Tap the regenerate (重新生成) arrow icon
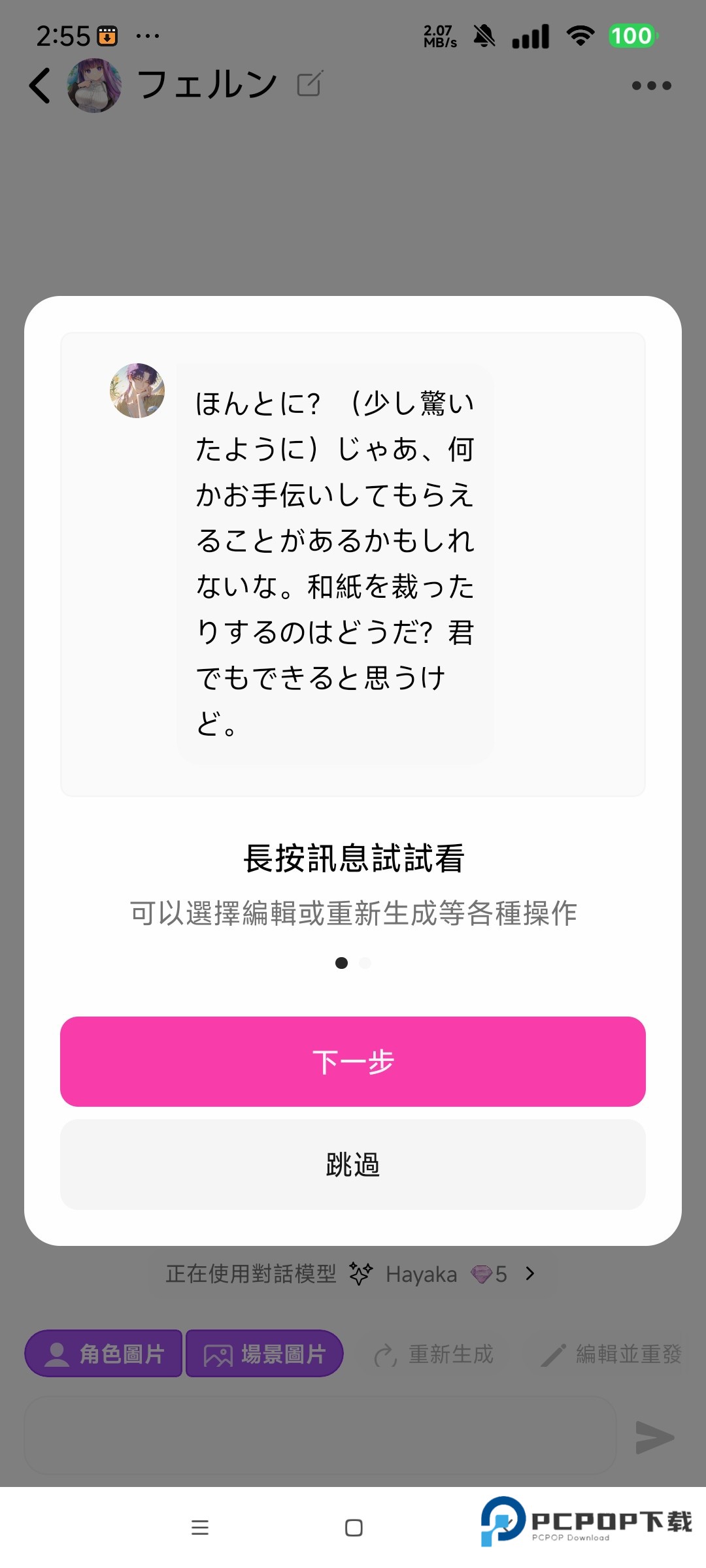Image resolution: width=706 pixels, height=1568 pixels. [x=386, y=1354]
